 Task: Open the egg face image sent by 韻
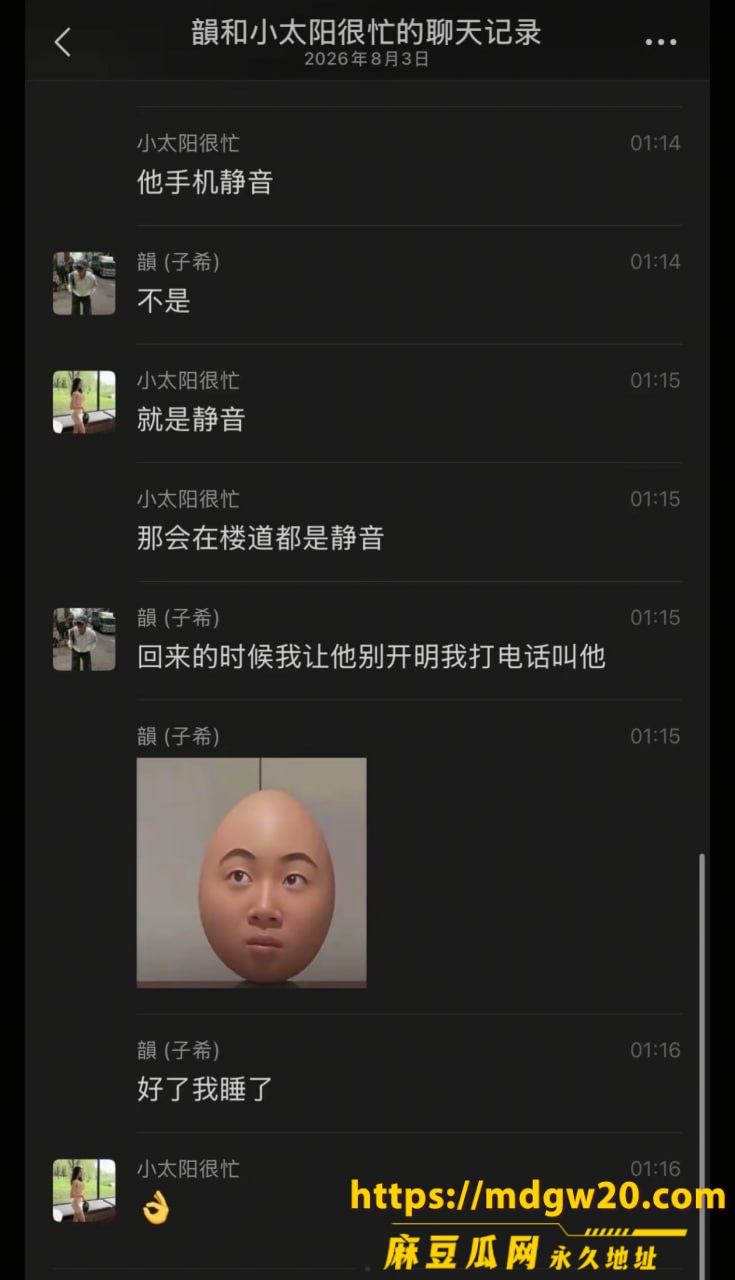[x=251, y=872]
